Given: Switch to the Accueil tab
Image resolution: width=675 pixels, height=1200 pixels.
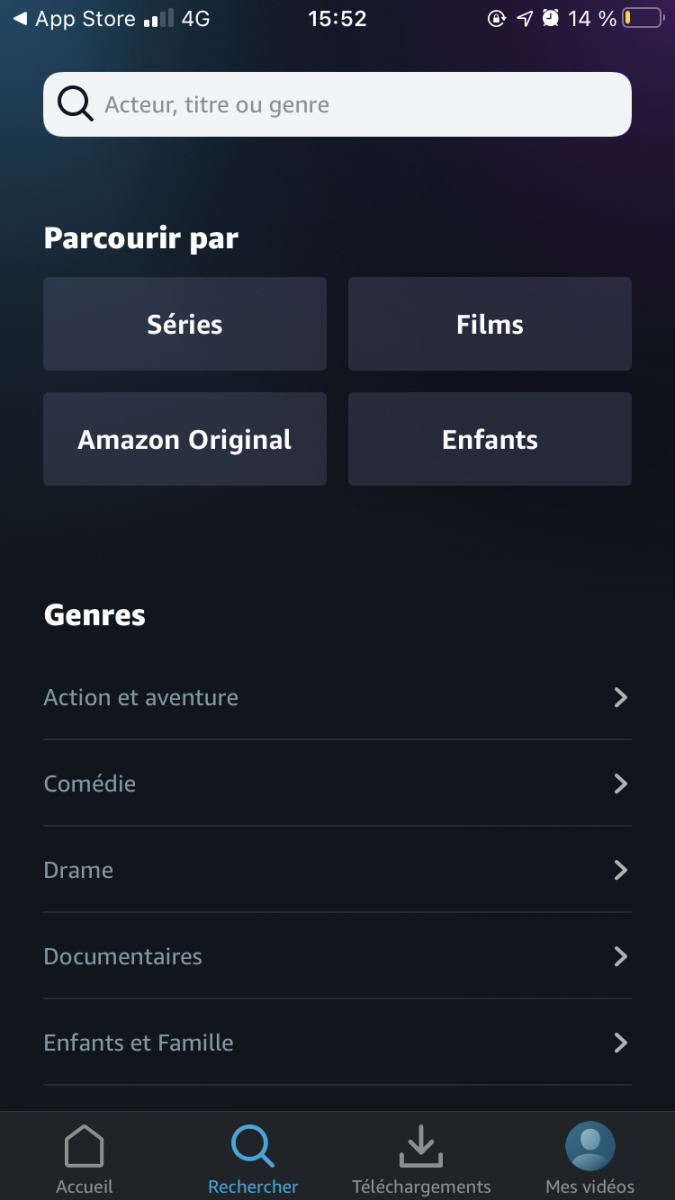Looking at the screenshot, I should 84,1158.
